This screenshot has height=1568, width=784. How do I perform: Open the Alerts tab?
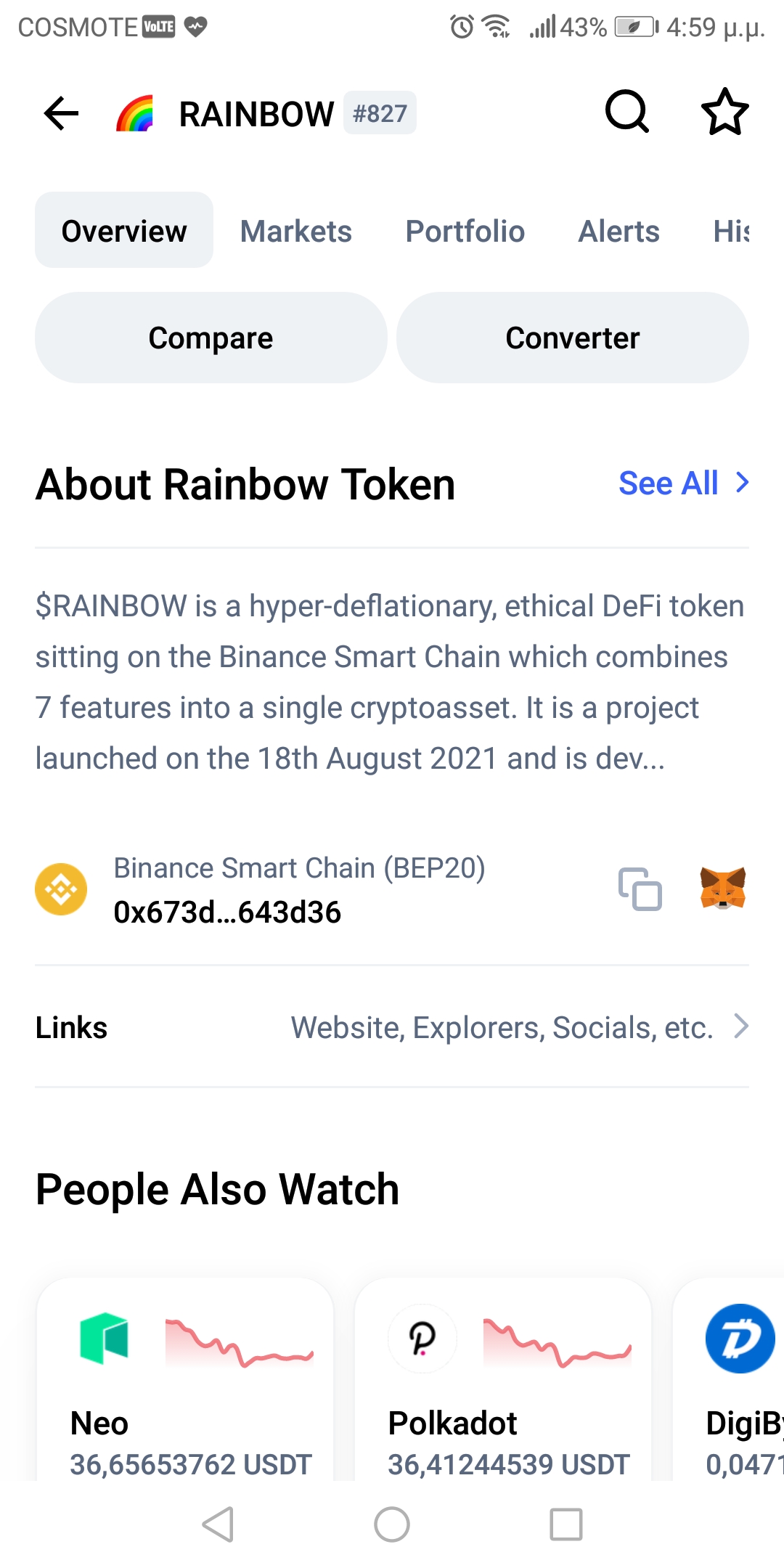tap(619, 231)
